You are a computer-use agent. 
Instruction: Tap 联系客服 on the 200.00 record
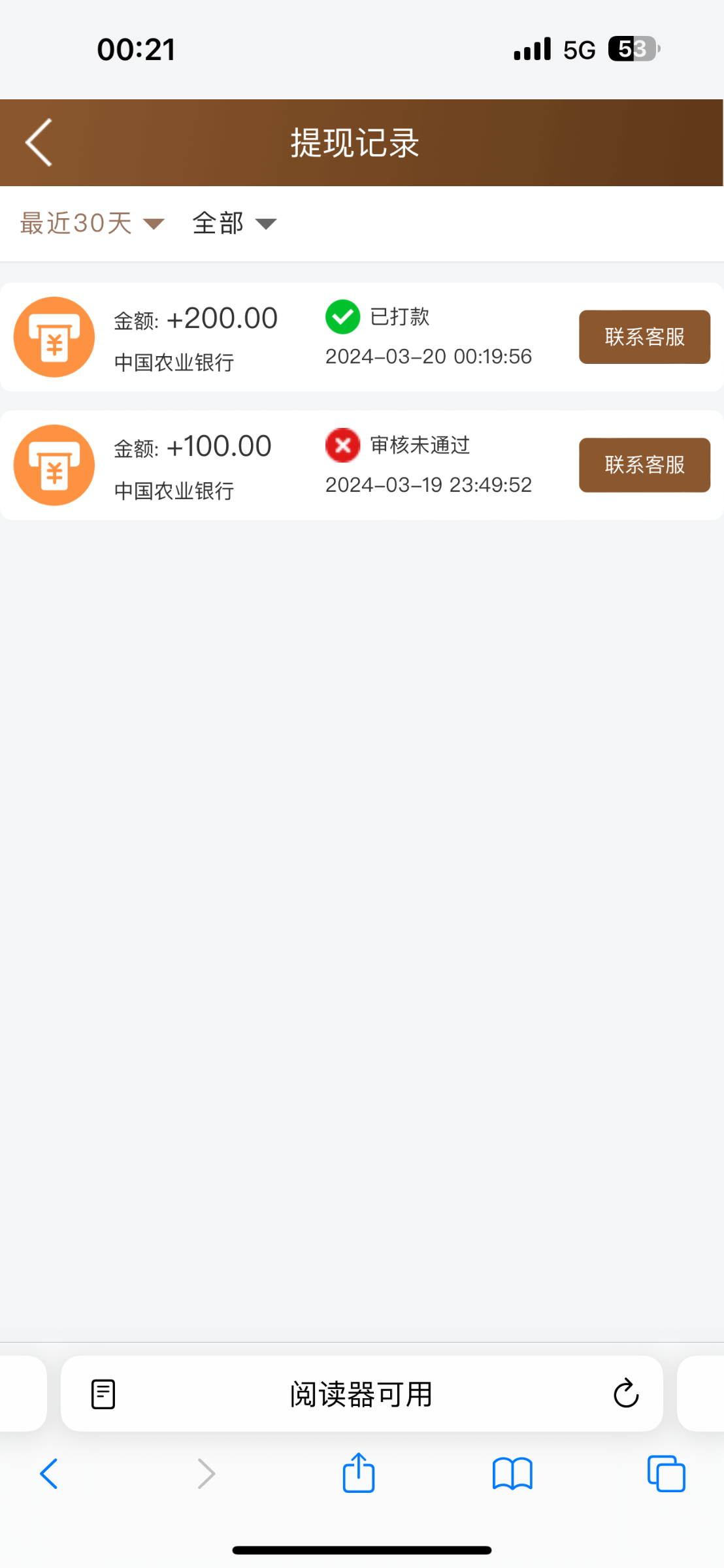[644, 336]
